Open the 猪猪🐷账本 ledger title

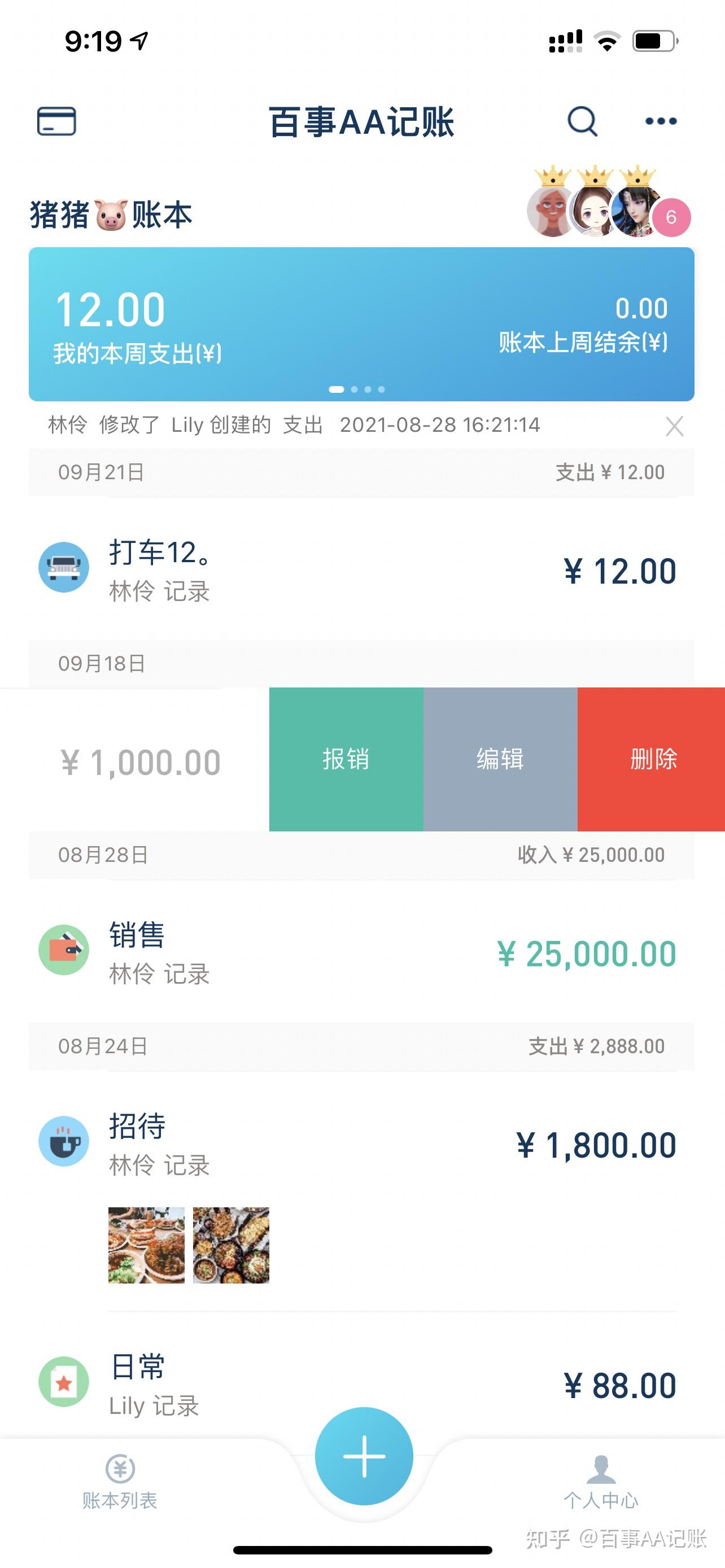(110, 214)
